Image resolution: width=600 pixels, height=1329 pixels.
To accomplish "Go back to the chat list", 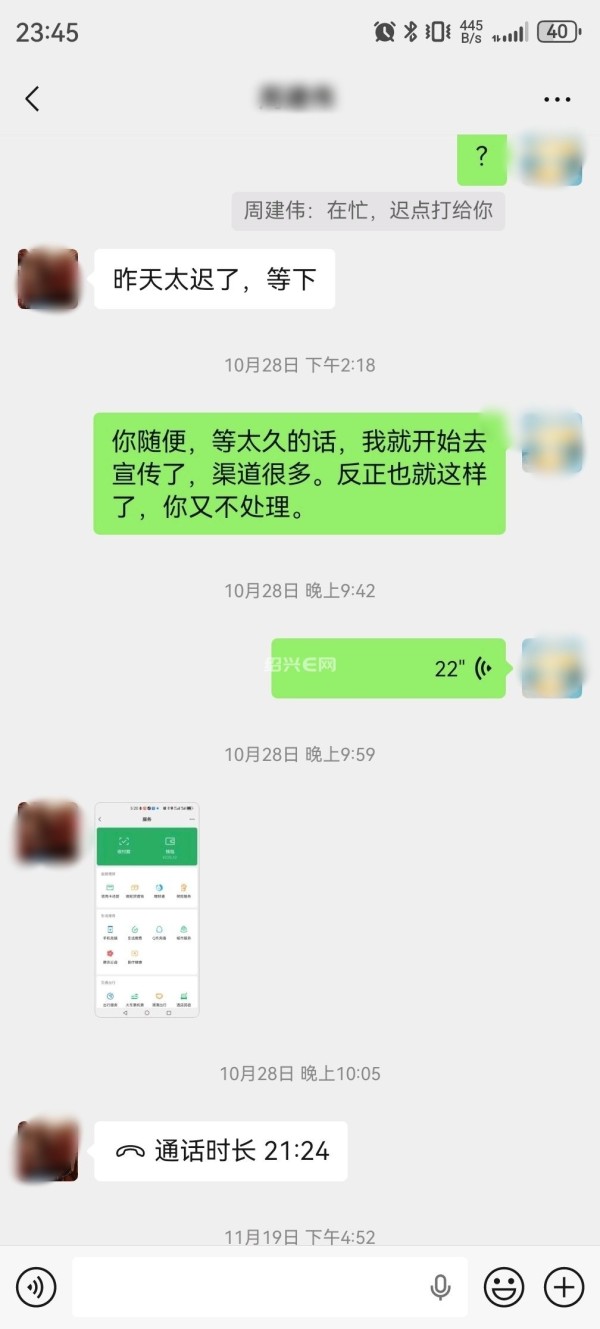I will pos(32,98).
